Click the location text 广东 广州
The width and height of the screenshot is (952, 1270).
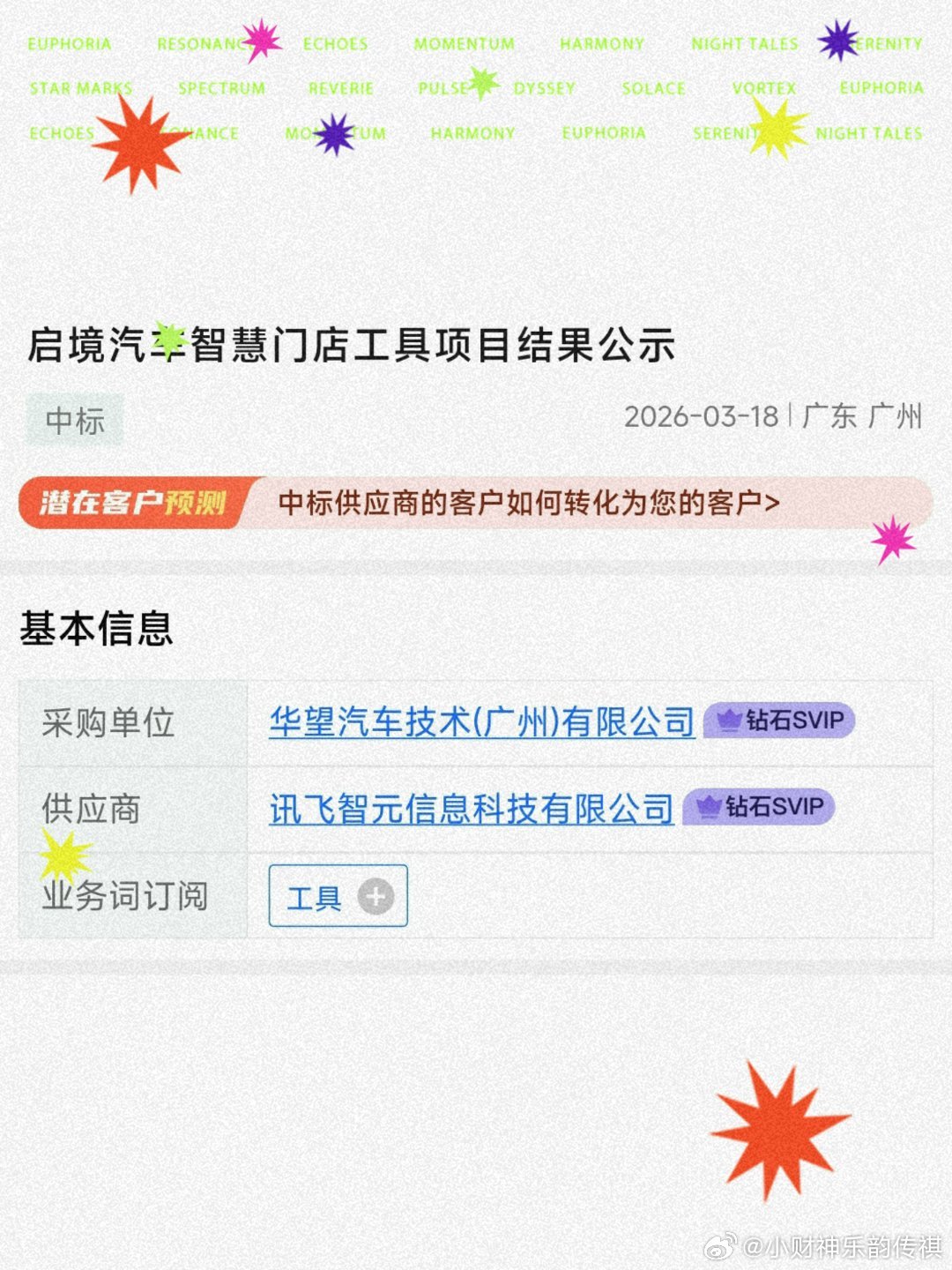point(861,418)
